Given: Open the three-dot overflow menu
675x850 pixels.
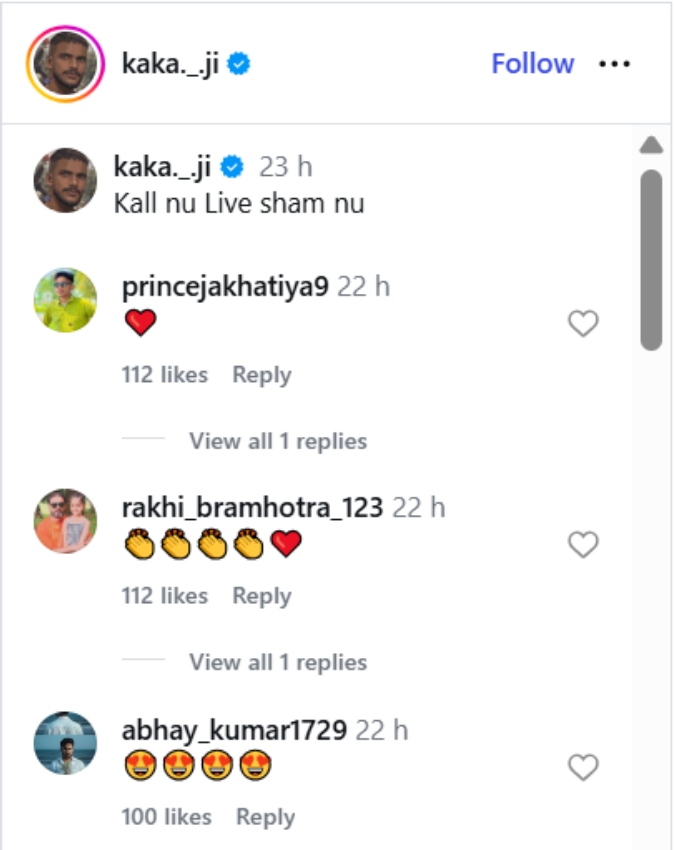Looking at the screenshot, I should [x=614, y=64].
